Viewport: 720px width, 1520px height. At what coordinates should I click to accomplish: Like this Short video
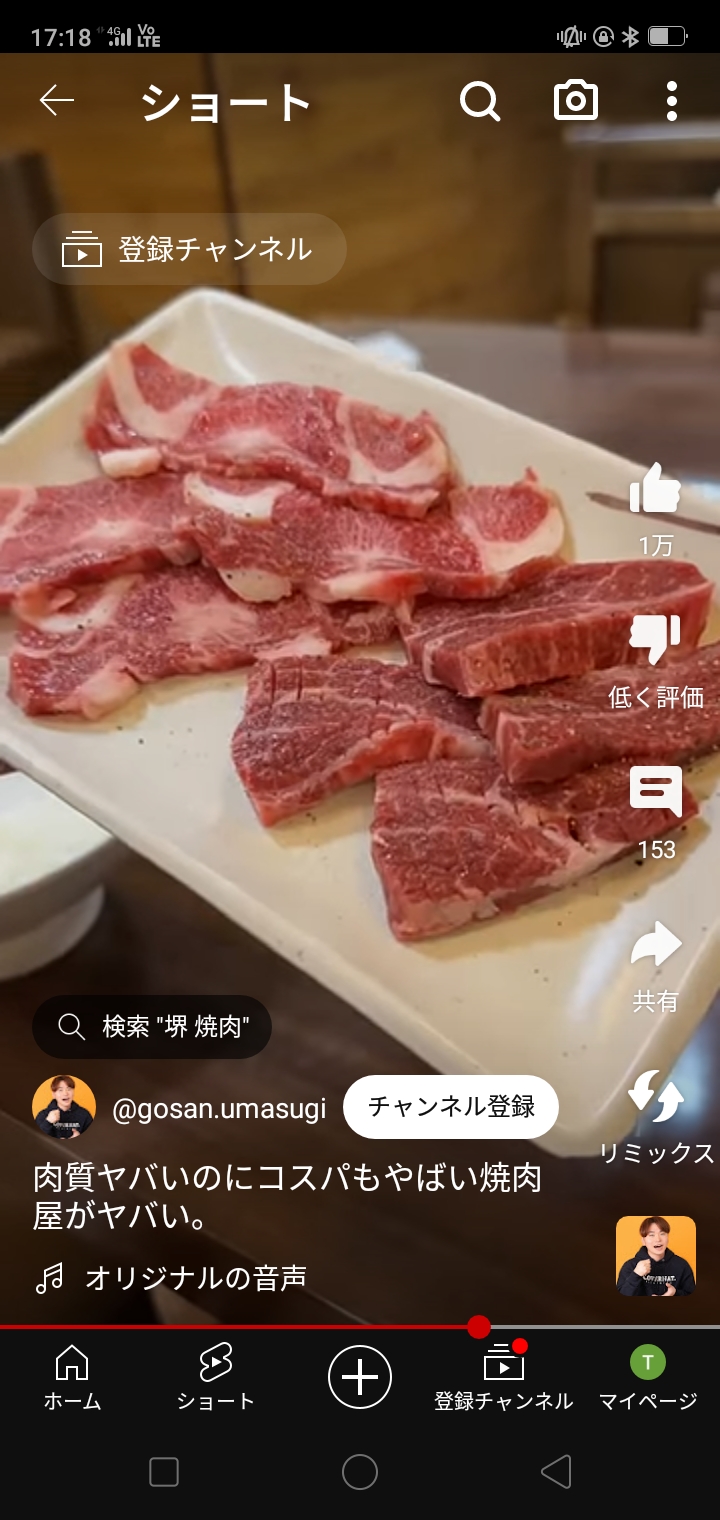(x=655, y=490)
